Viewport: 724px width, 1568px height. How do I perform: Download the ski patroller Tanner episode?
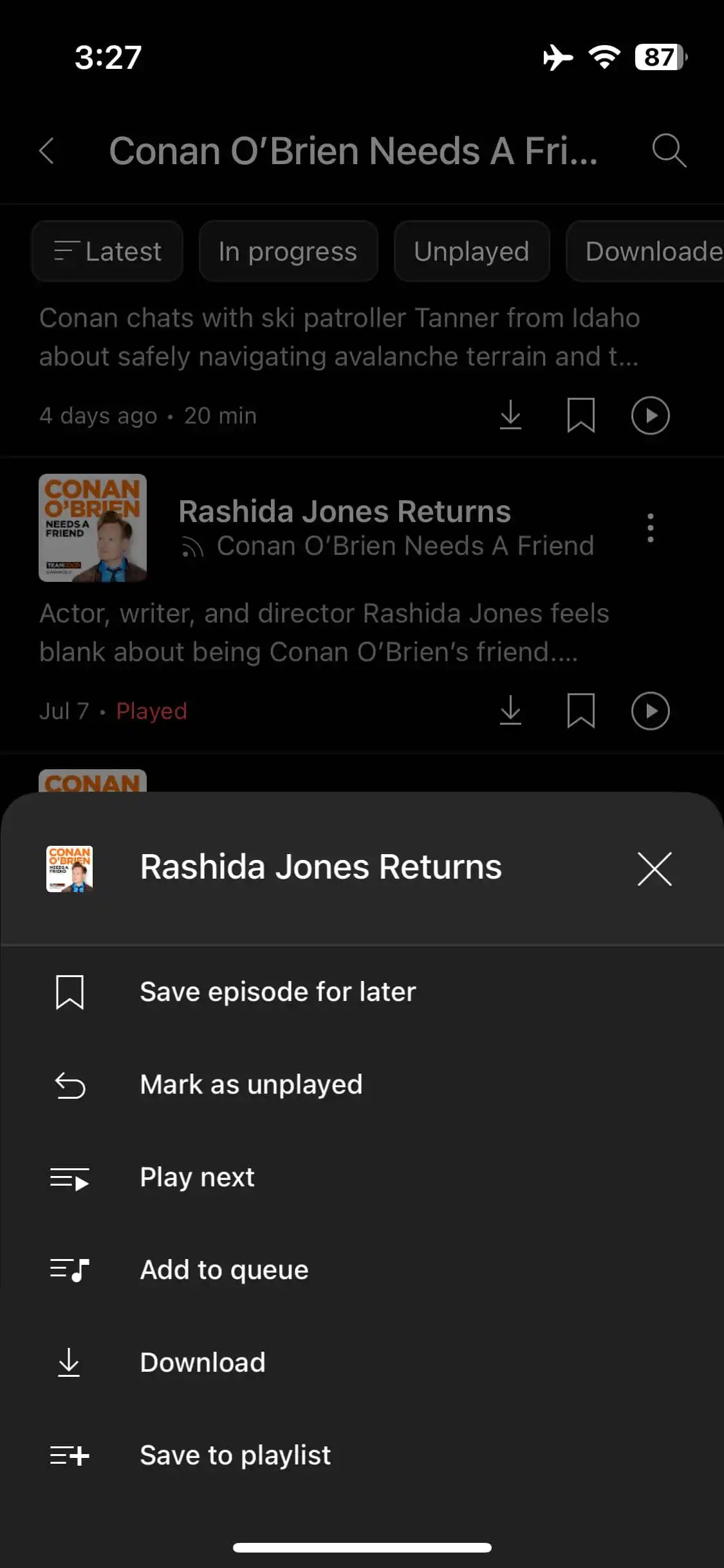point(510,416)
